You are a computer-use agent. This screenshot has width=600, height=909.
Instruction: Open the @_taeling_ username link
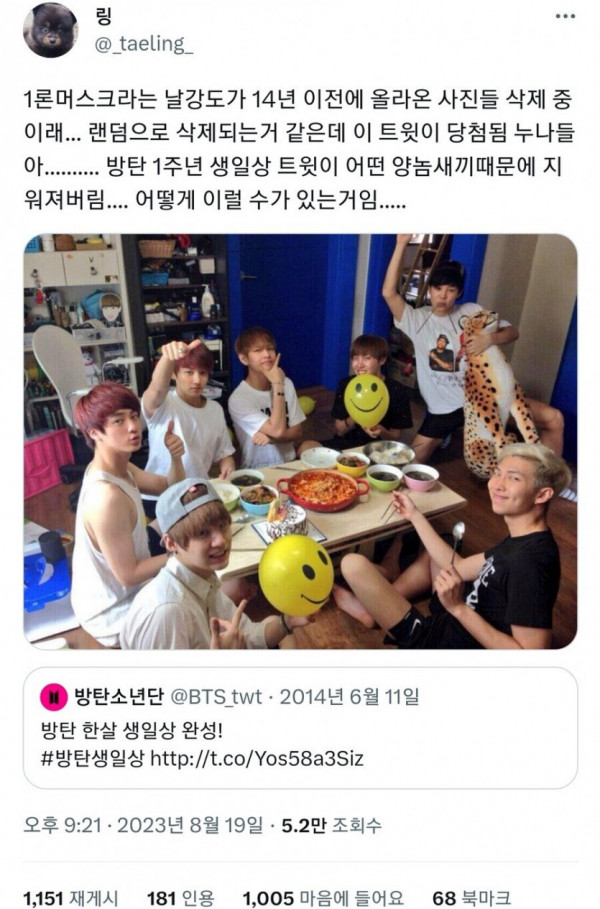point(129,43)
